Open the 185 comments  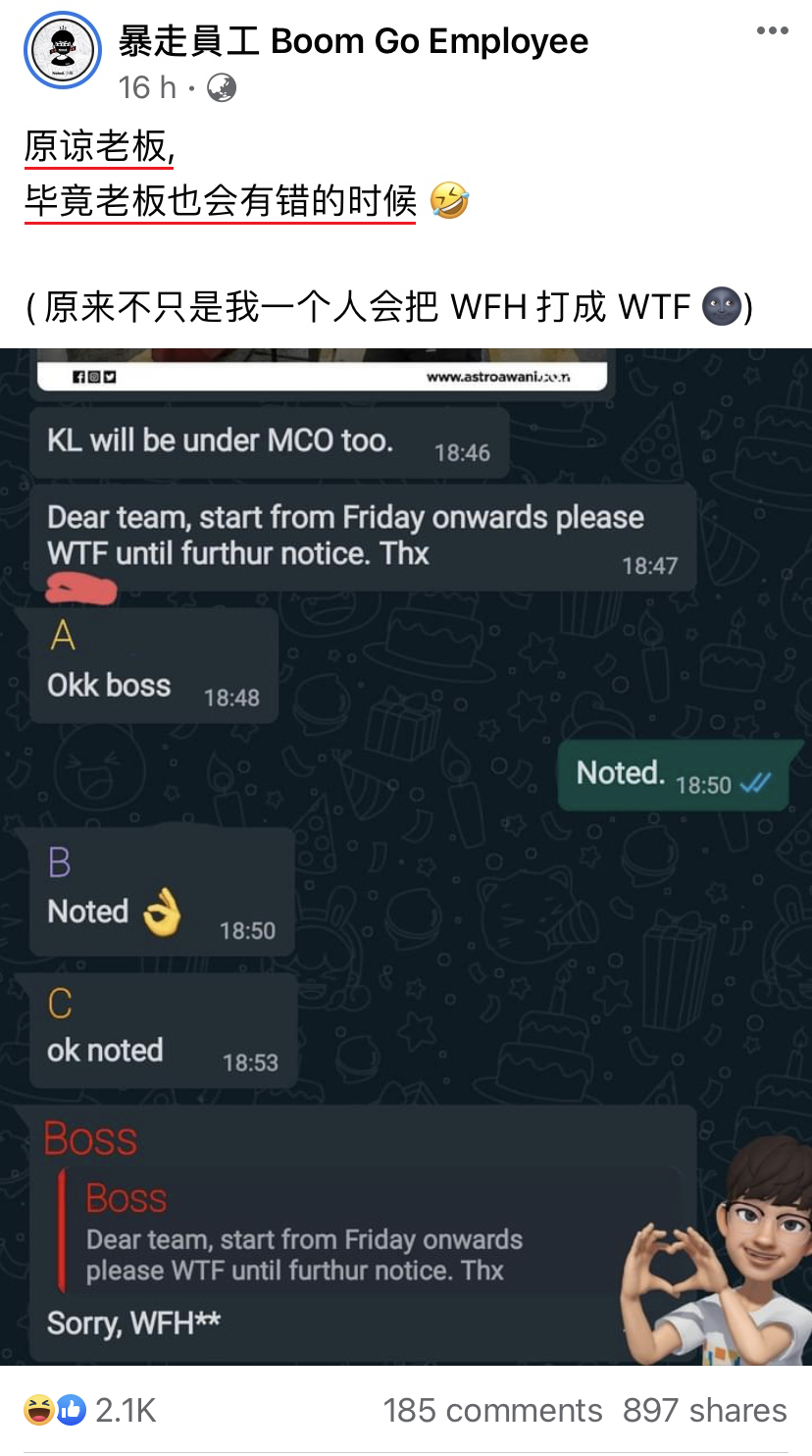tap(492, 1411)
